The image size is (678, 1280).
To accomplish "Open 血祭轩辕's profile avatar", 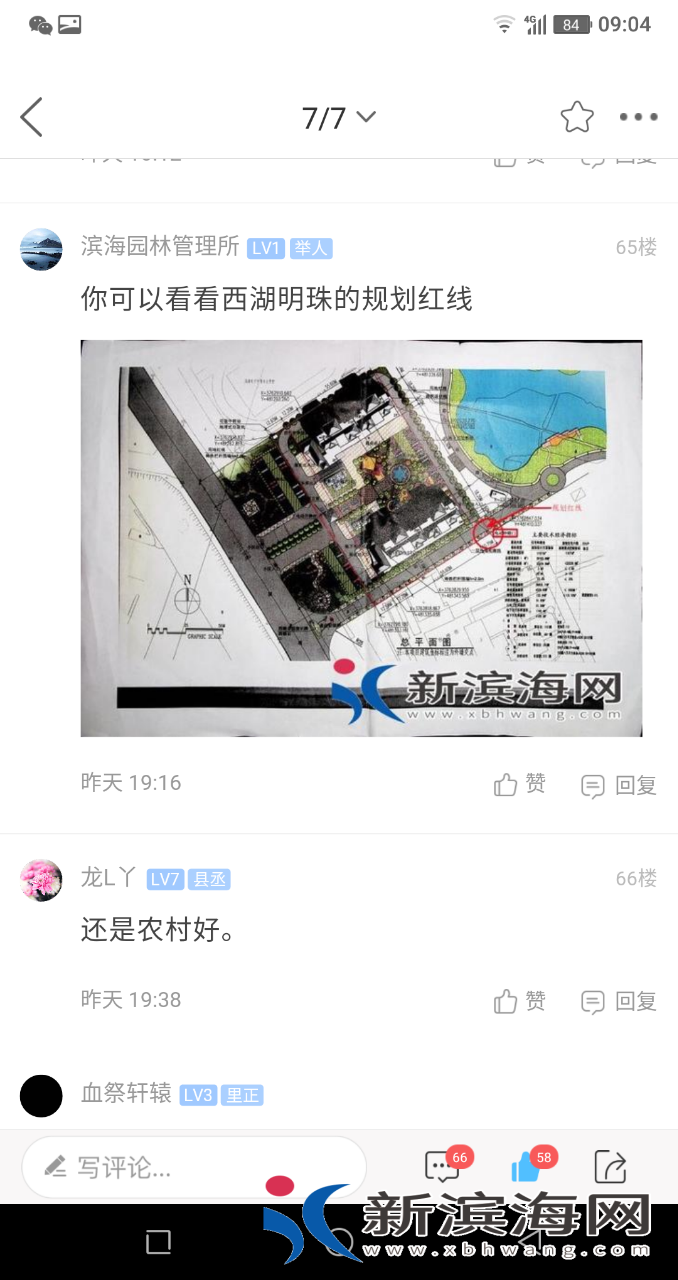I will click(x=41, y=1096).
